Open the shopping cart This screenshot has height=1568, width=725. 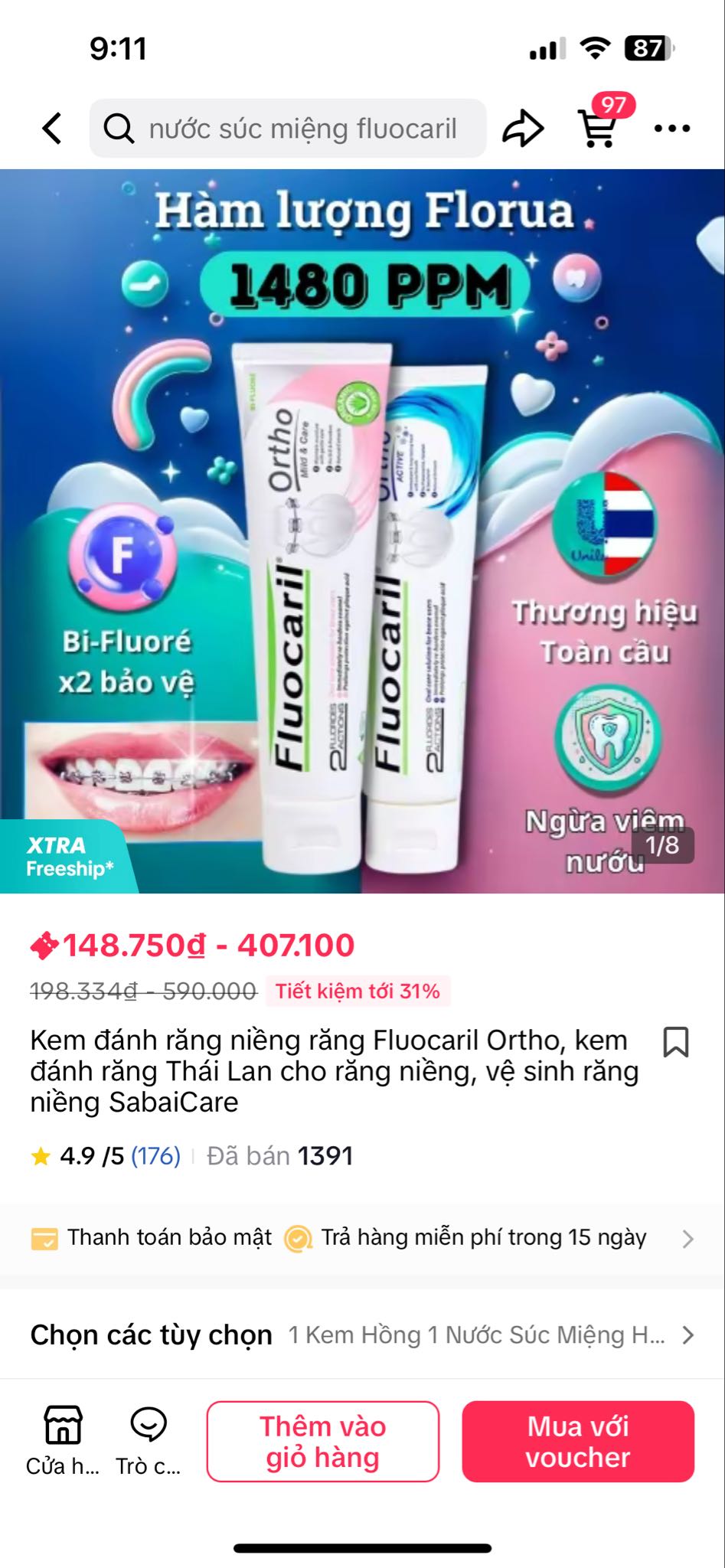[x=598, y=127]
